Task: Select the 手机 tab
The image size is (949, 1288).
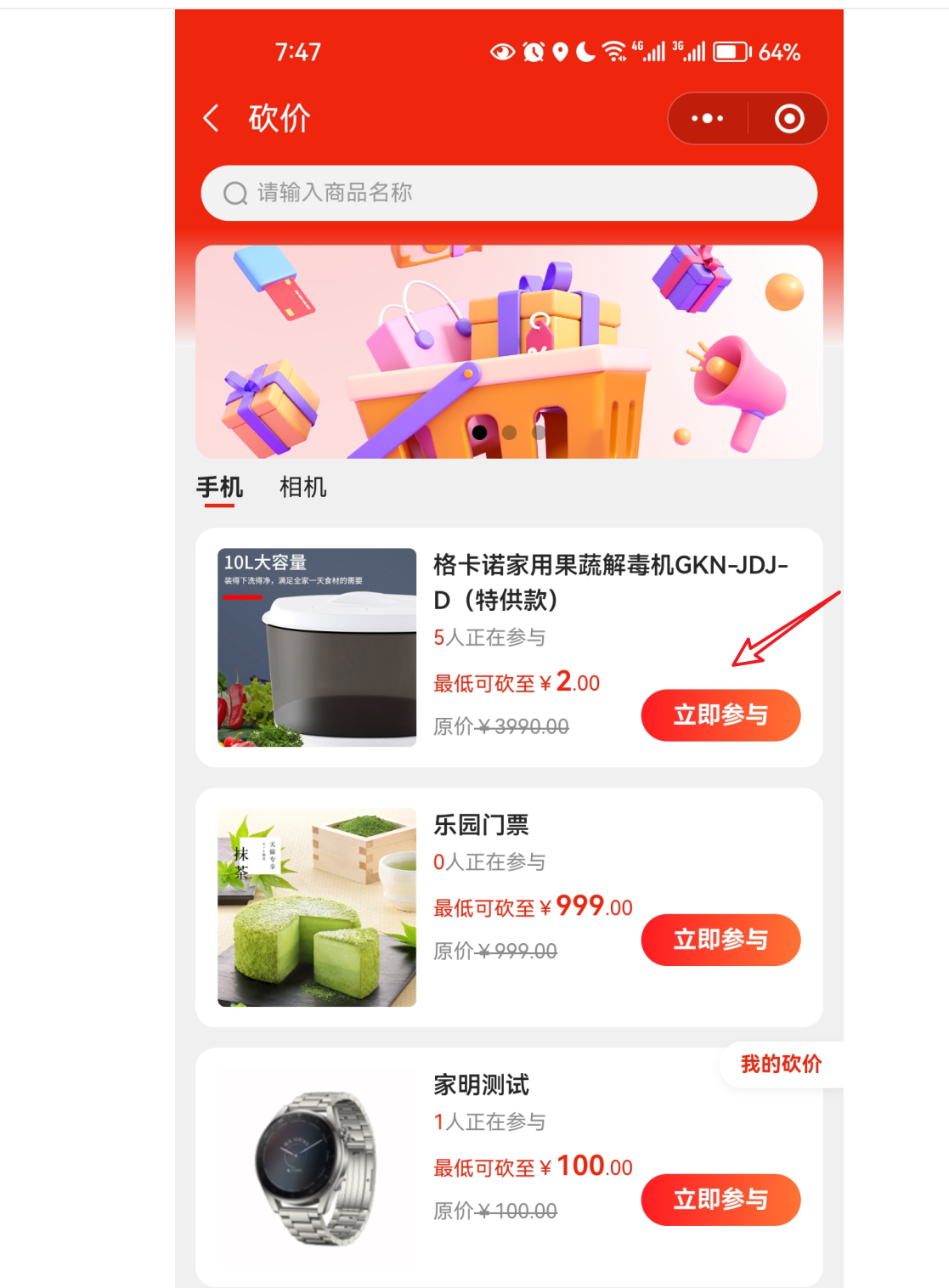Action: (219, 488)
